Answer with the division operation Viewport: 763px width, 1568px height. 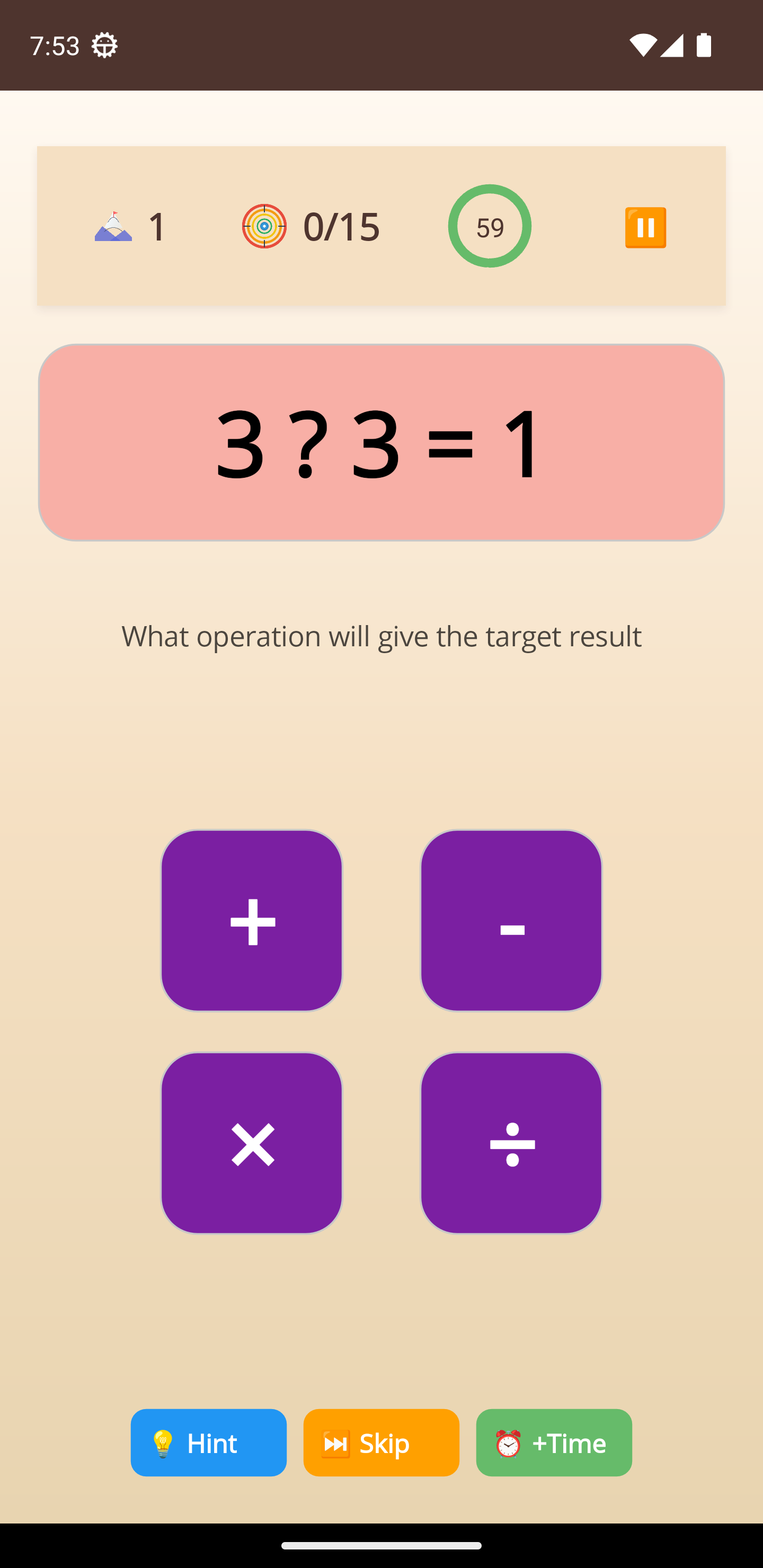(511, 1143)
